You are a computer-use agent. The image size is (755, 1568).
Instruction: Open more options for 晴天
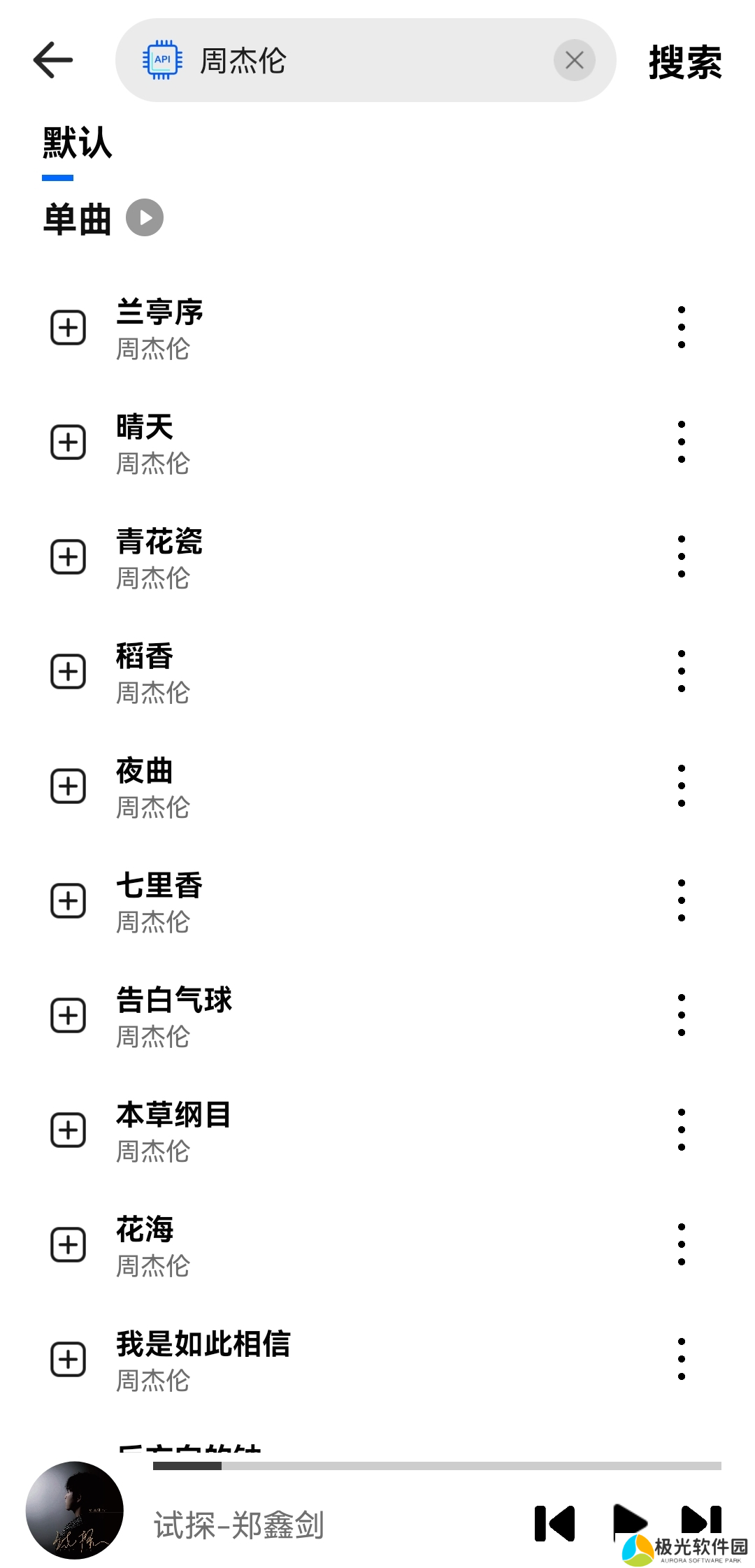pyautogui.click(x=682, y=442)
